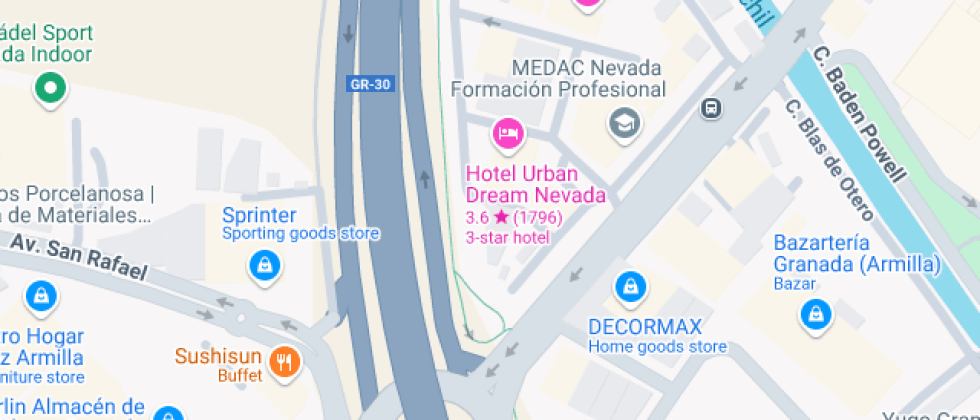The height and width of the screenshot is (420, 980).
Task: Tap the Sprinter sporting goods store pin
Action: [x=264, y=265]
